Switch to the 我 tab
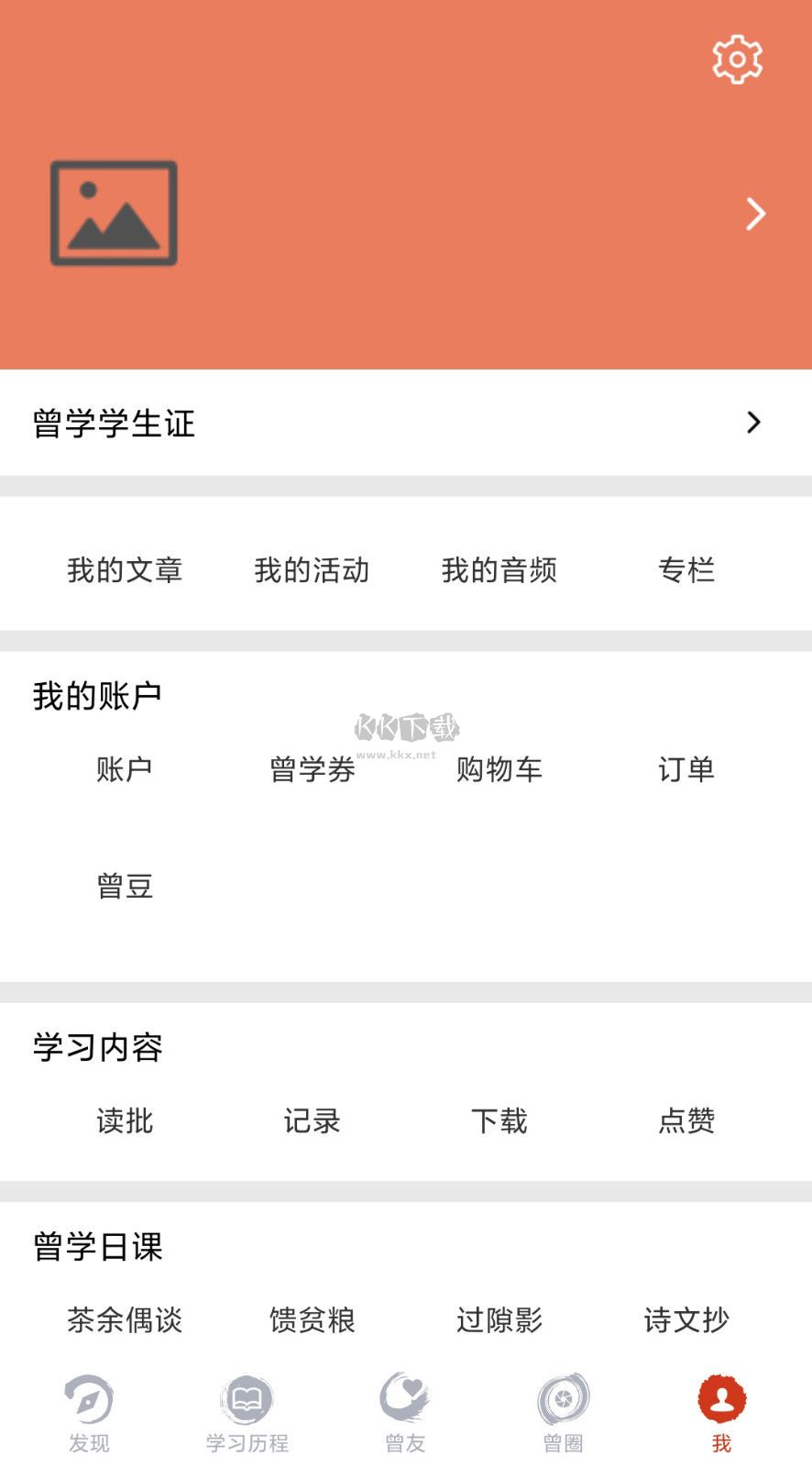812x1467 pixels. [x=720, y=1412]
